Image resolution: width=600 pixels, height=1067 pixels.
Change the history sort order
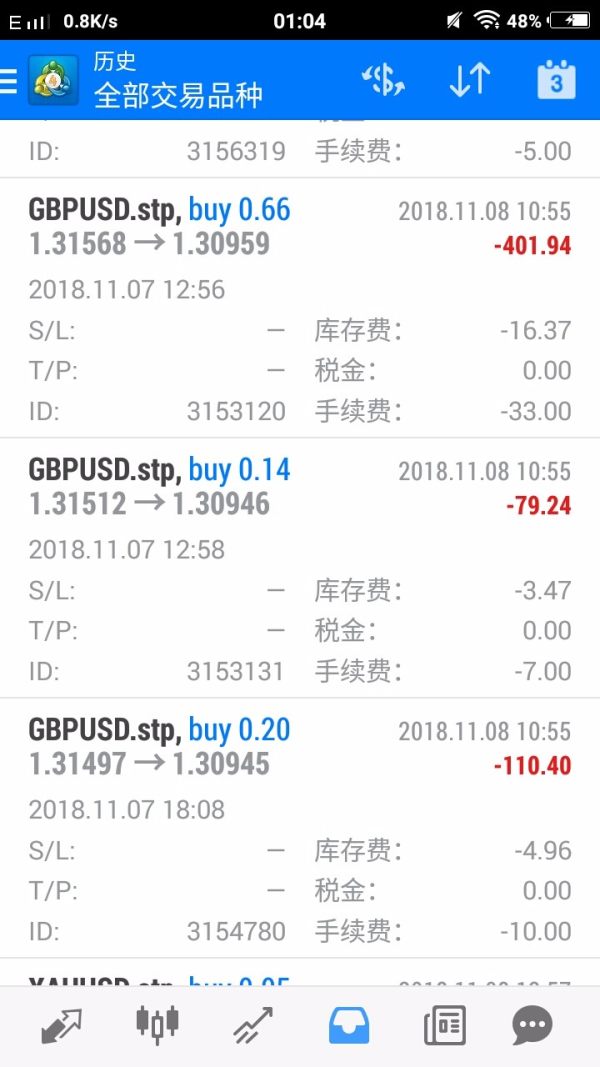point(469,81)
